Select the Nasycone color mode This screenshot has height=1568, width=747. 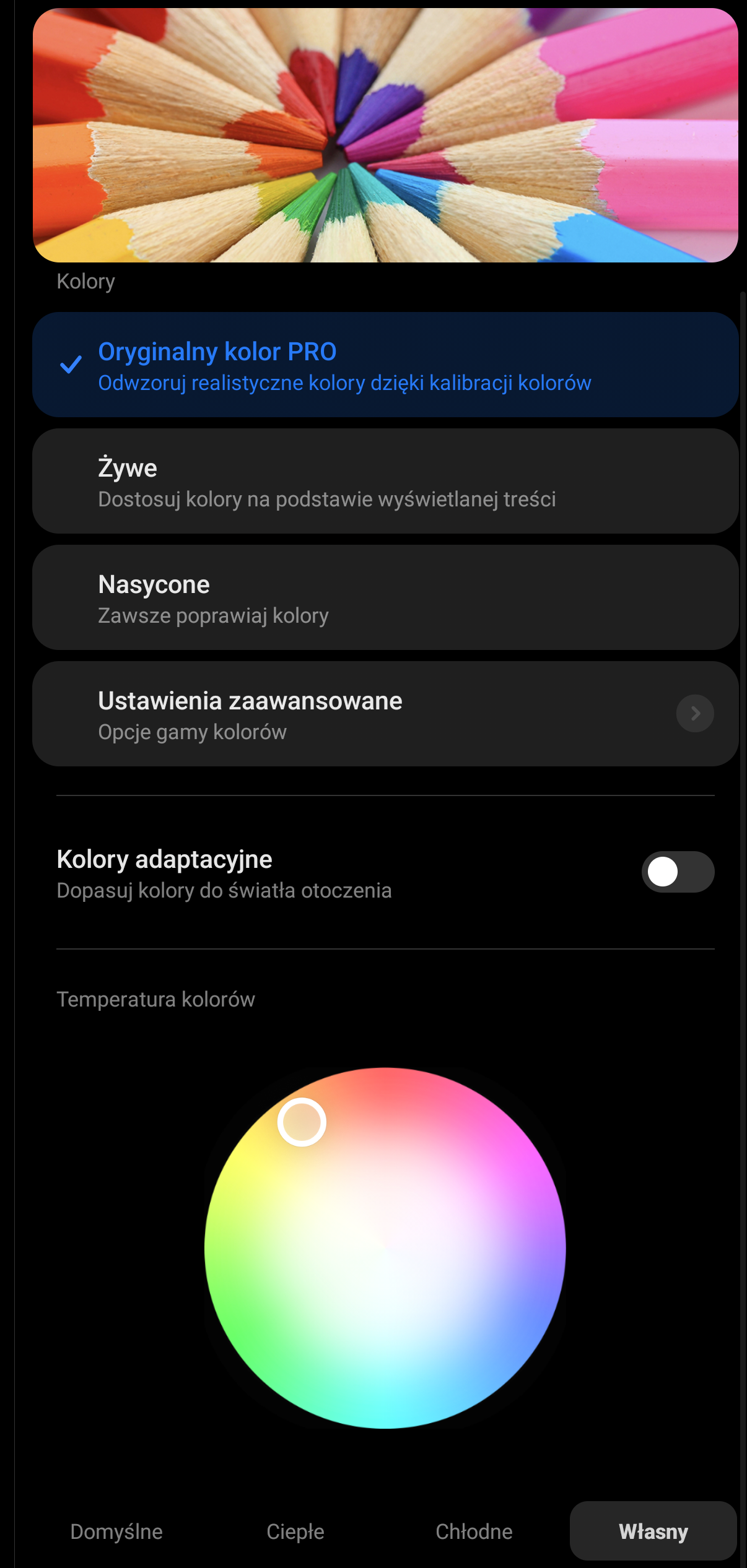coord(384,598)
